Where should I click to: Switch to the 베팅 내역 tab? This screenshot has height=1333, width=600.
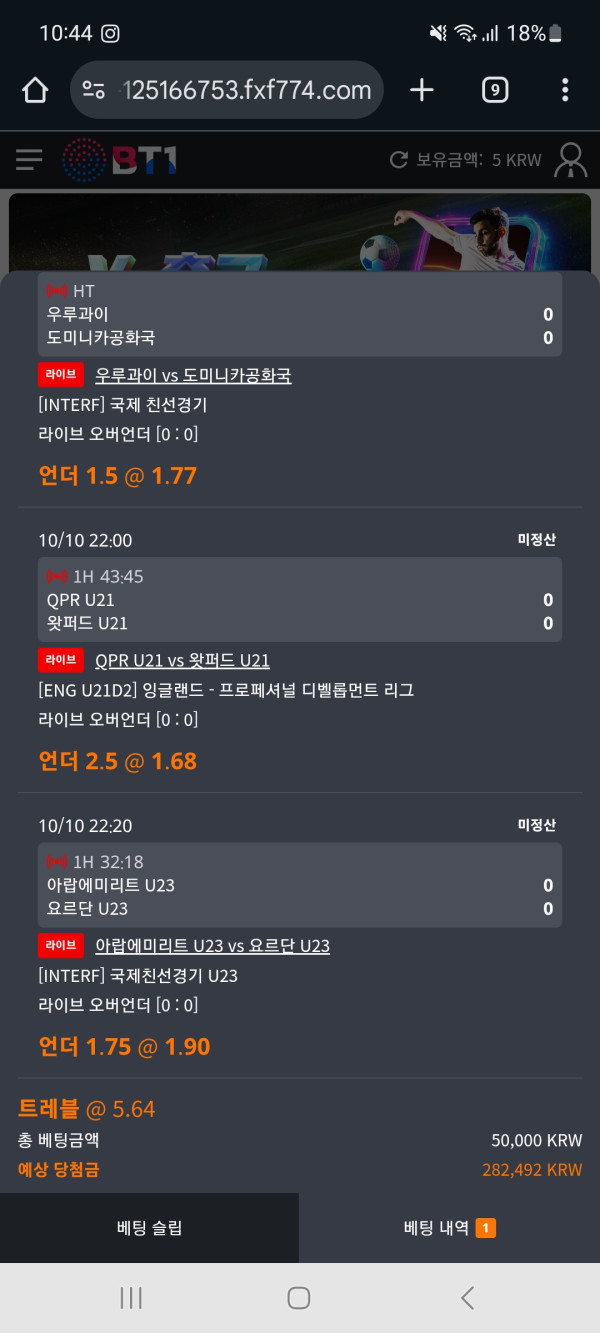pyautogui.click(x=449, y=1228)
